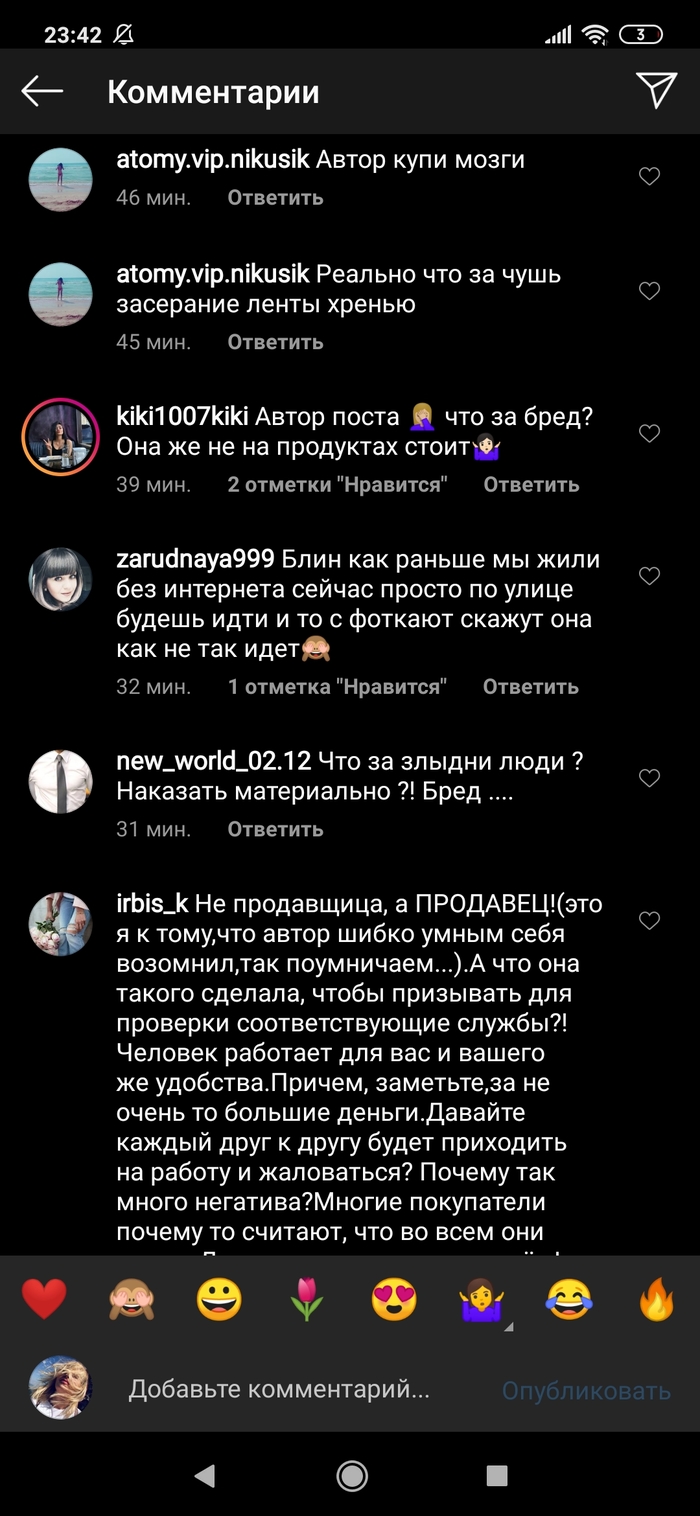This screenshot has height=1516, width=700.
Task: Open zarudnaya999's profile avatar
Action: click(61, 579)
